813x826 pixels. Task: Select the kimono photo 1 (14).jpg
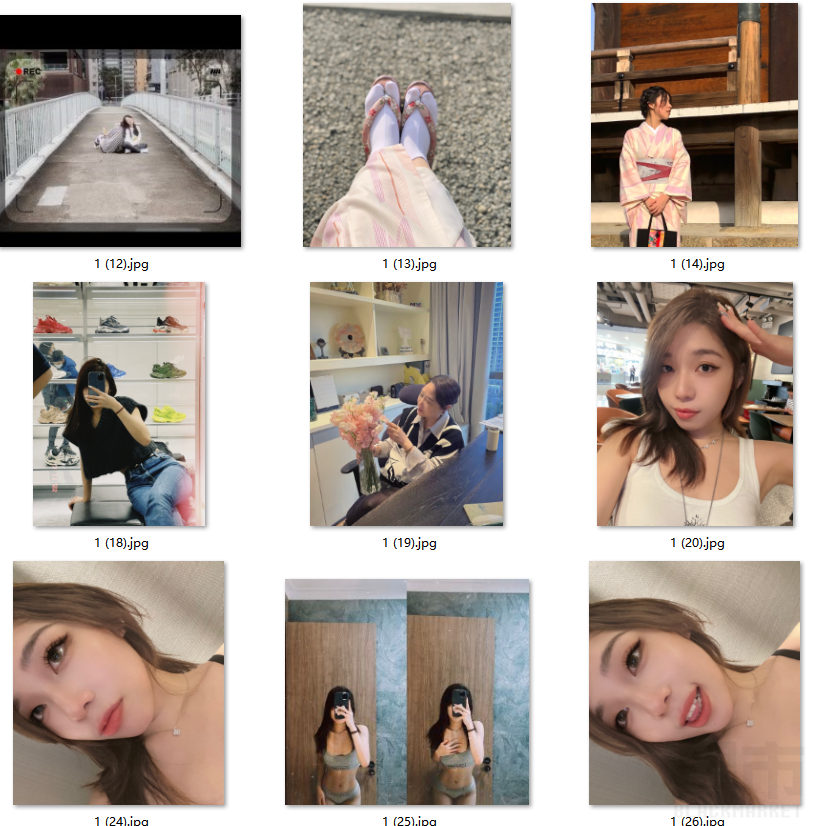click(694, 125)
